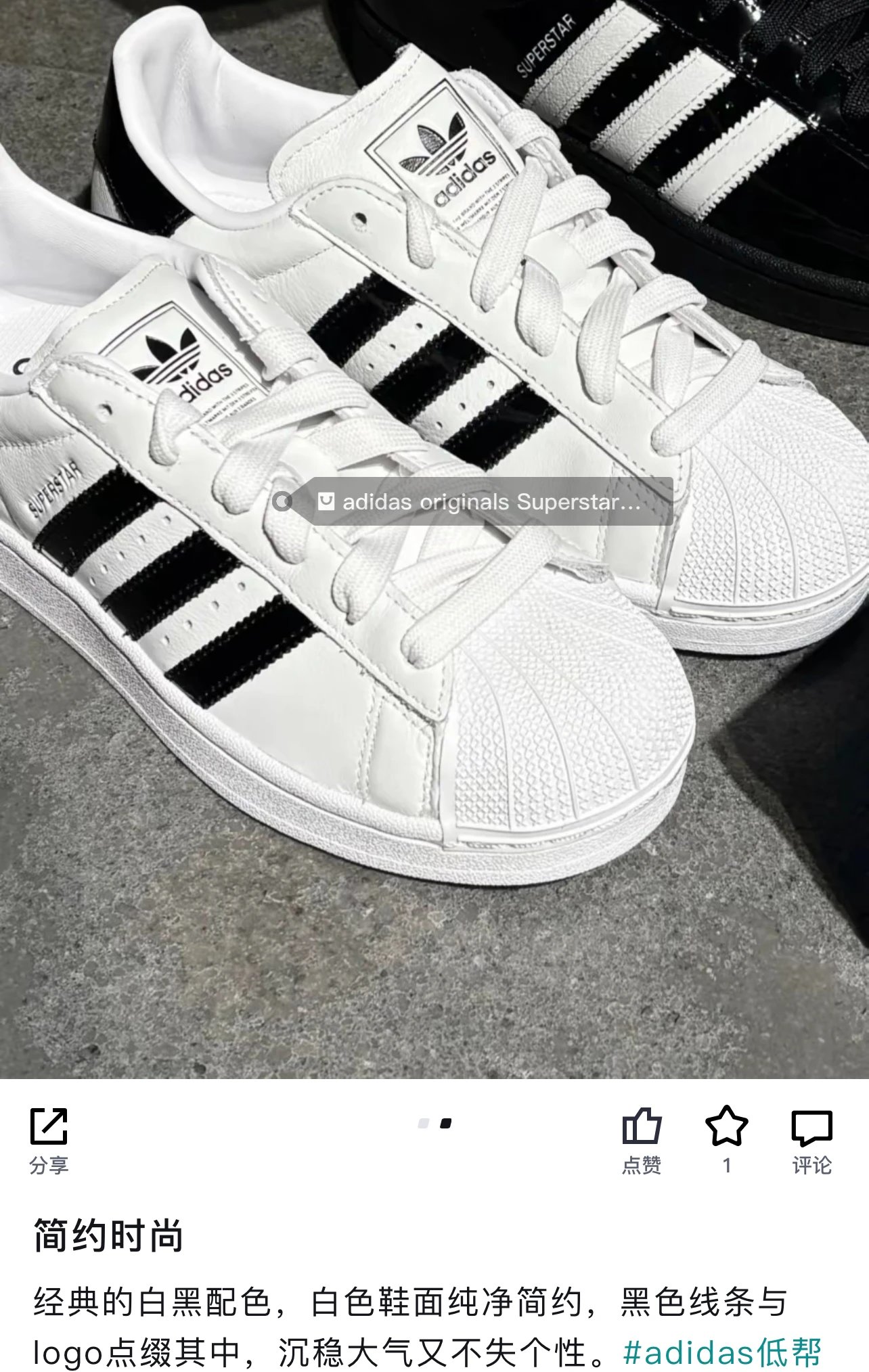Image resolution: width=869 pixels, height=1372 pixels.
Task: Open the comments via 评论
Action: 811,1139
